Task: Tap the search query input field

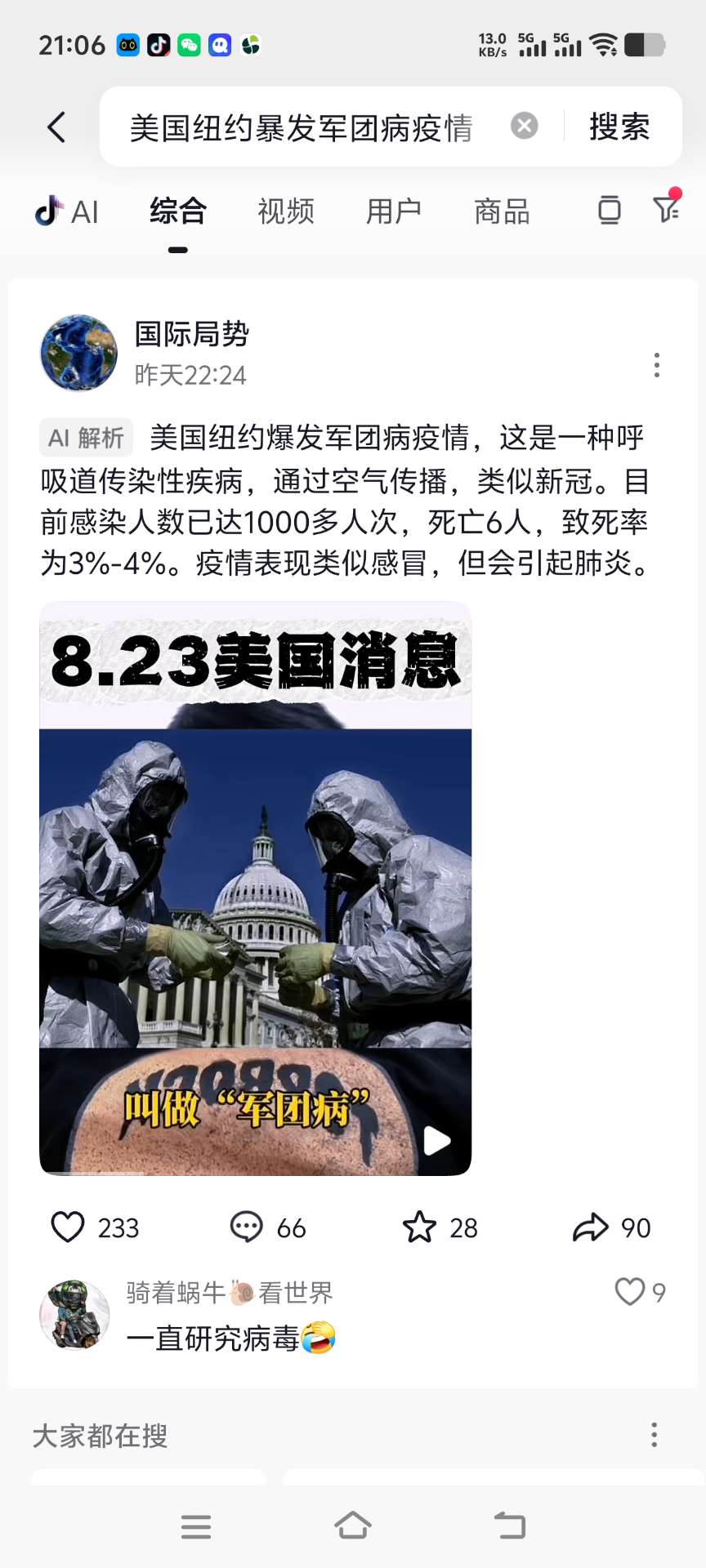Action: click(302, 127)
